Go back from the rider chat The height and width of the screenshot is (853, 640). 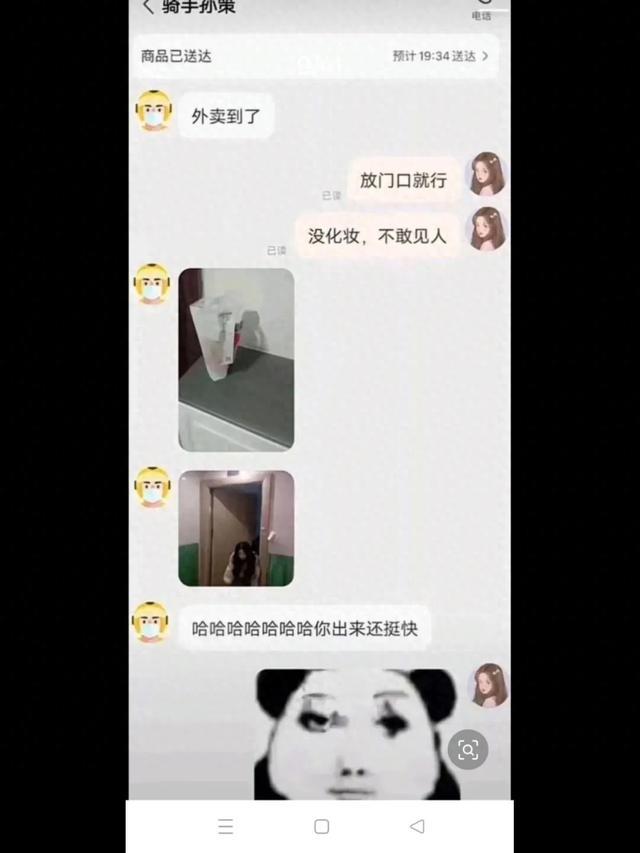pos(148,7)
